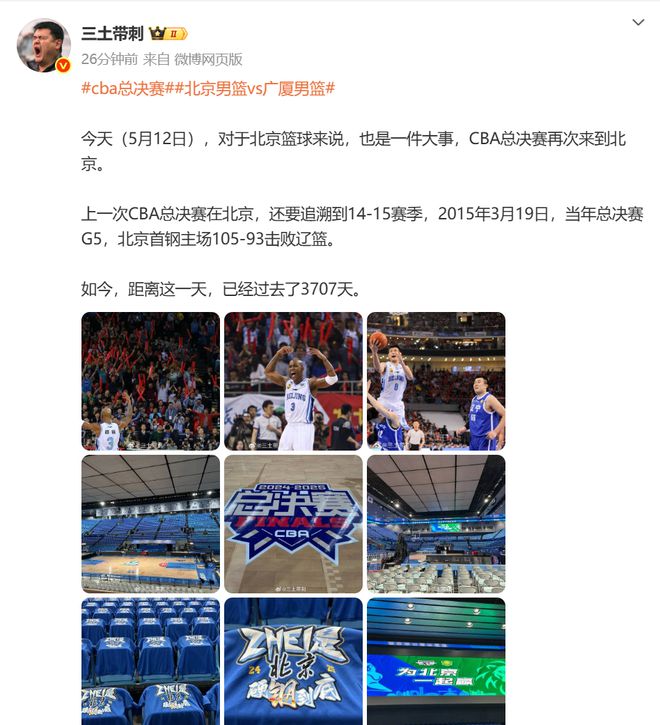The height and width of the screenshot is (725, 660).
Task: View the close-up 北京 shirt photo
Action: click(293, 660)
